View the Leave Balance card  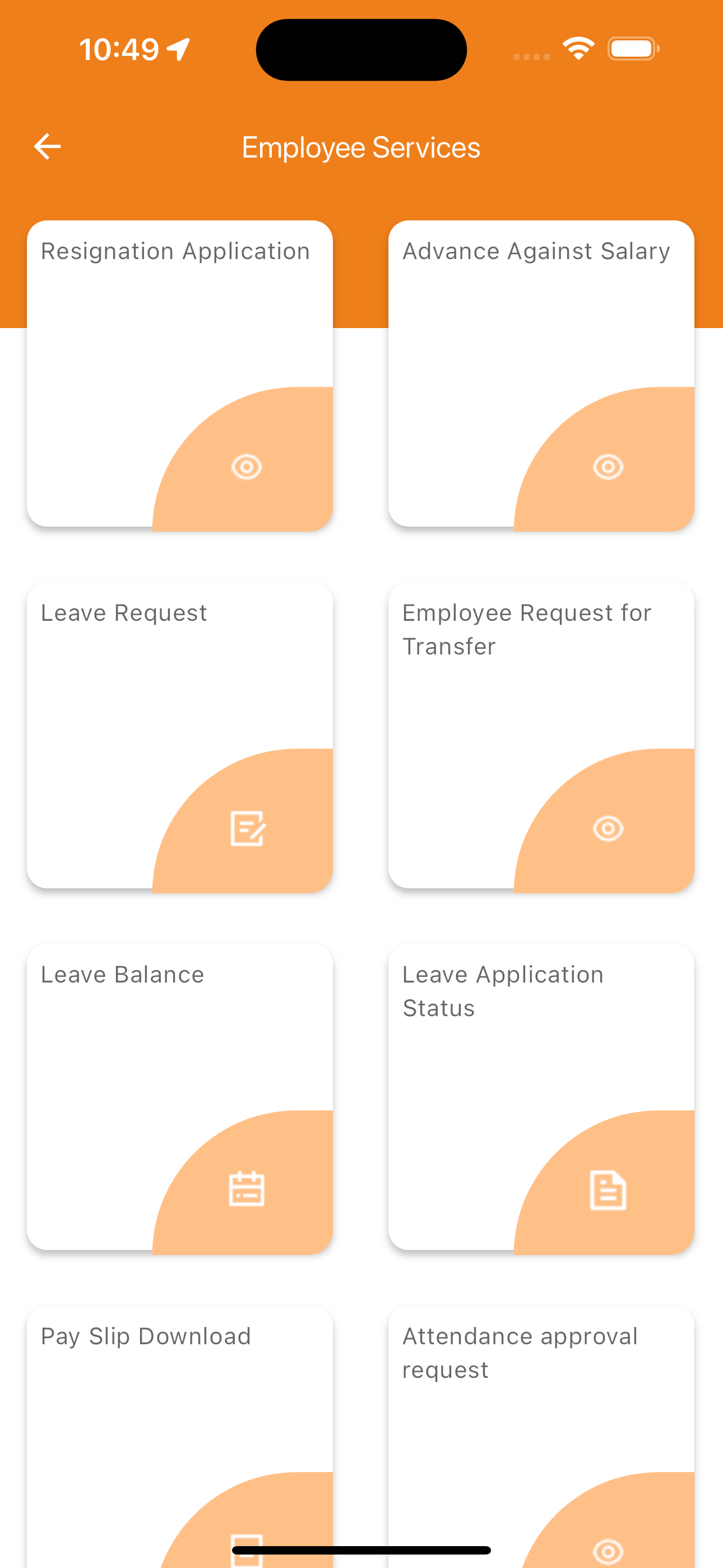point(179,1098)
